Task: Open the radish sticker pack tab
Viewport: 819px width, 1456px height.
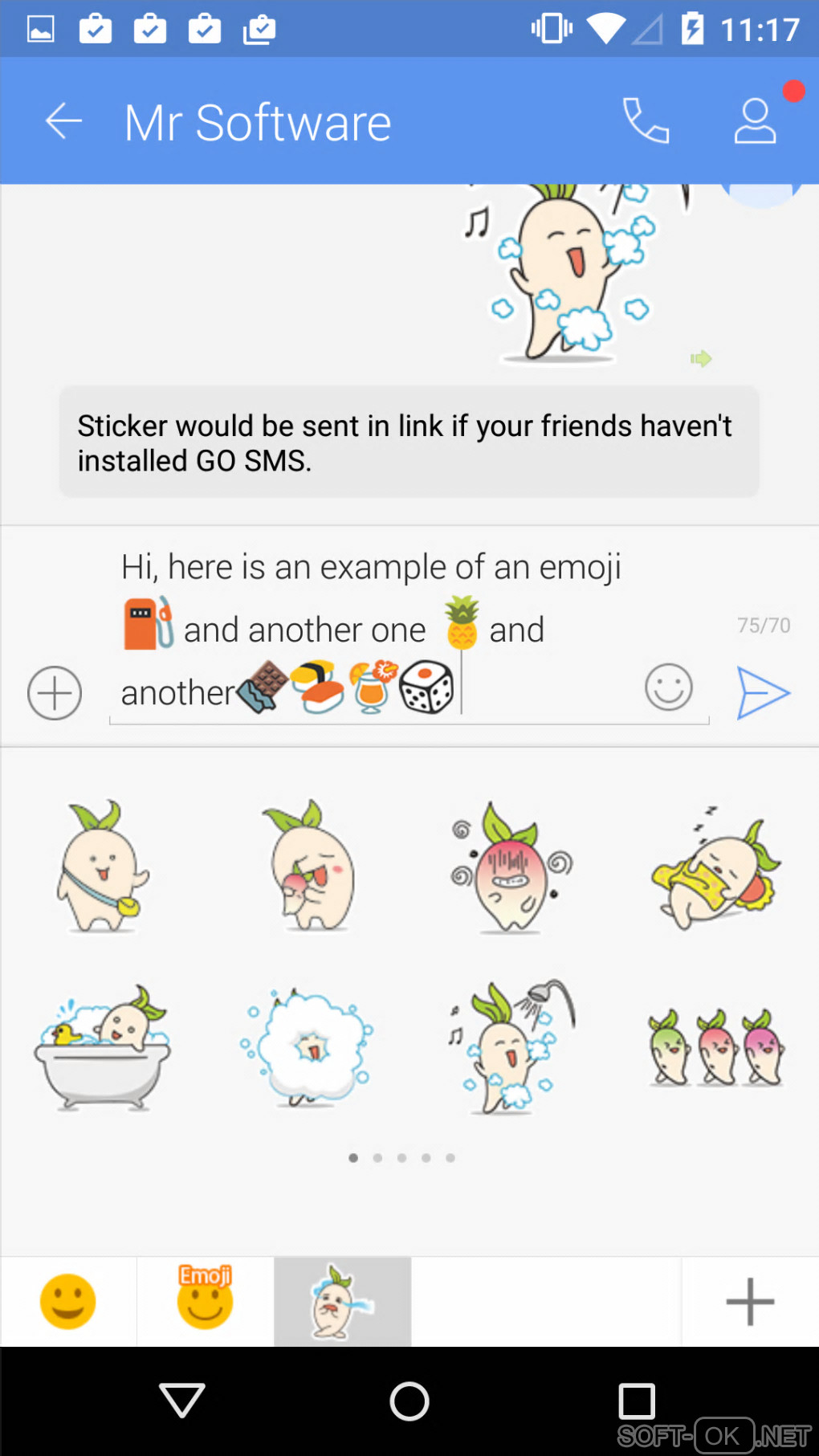Action: (342, 1301)
